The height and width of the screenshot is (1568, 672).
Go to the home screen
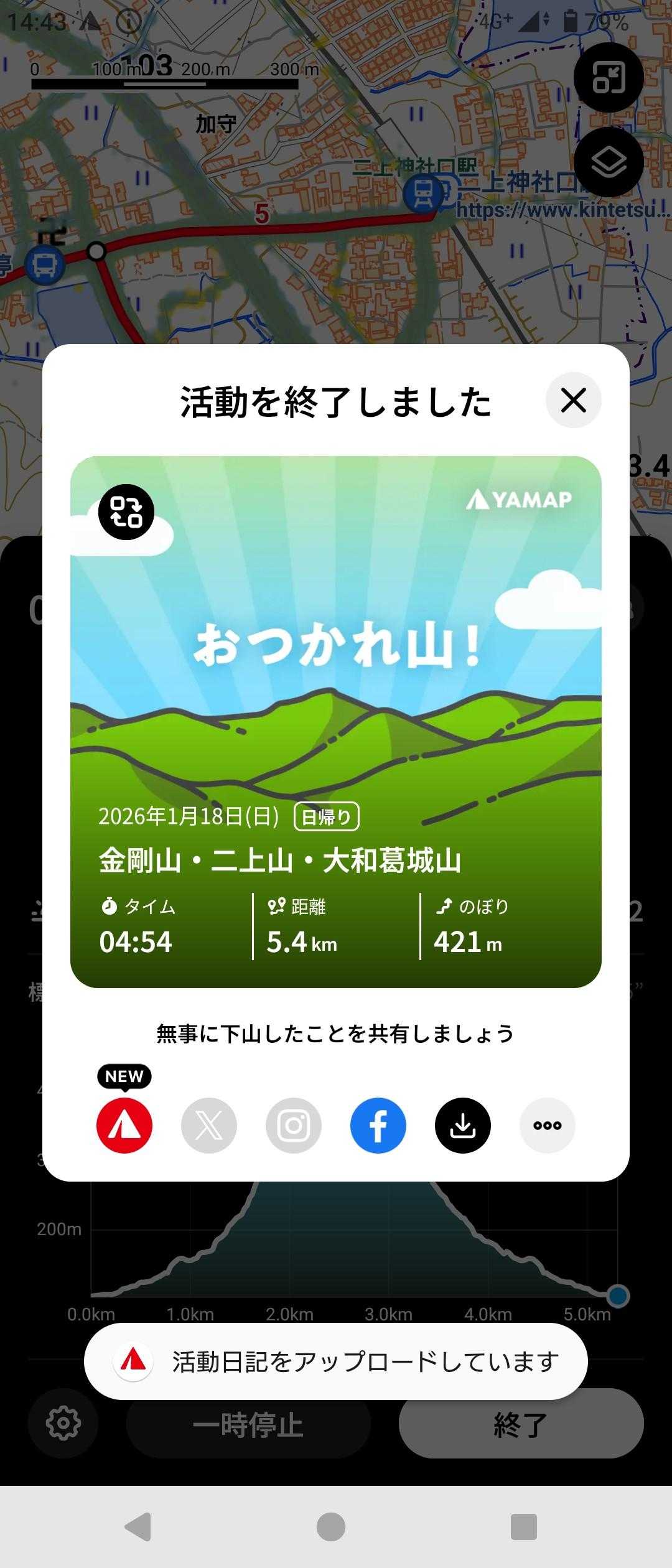pos(331,1526)
